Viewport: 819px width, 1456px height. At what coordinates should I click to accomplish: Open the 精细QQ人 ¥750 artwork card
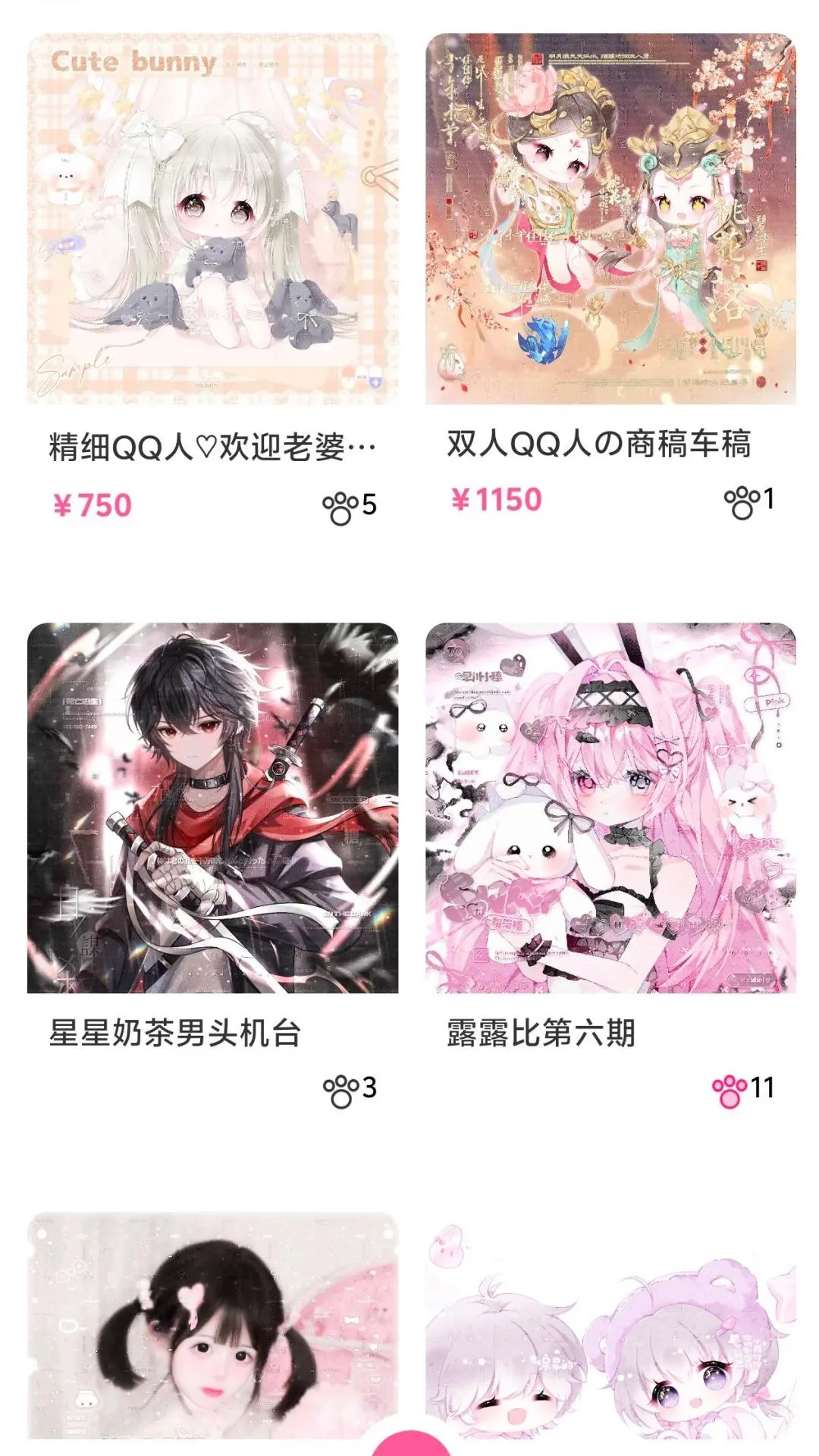click(212, 220)
